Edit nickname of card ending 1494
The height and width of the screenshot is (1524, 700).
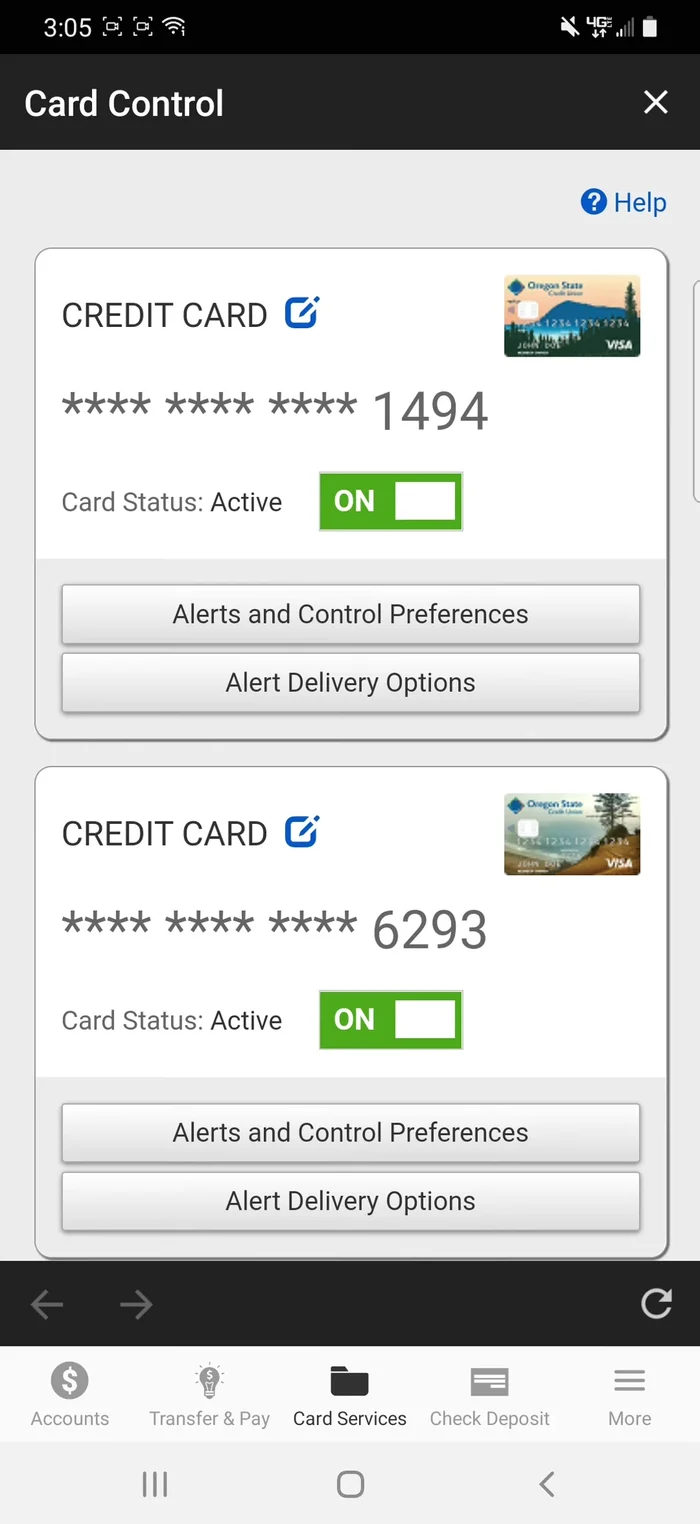pos(301,313)
